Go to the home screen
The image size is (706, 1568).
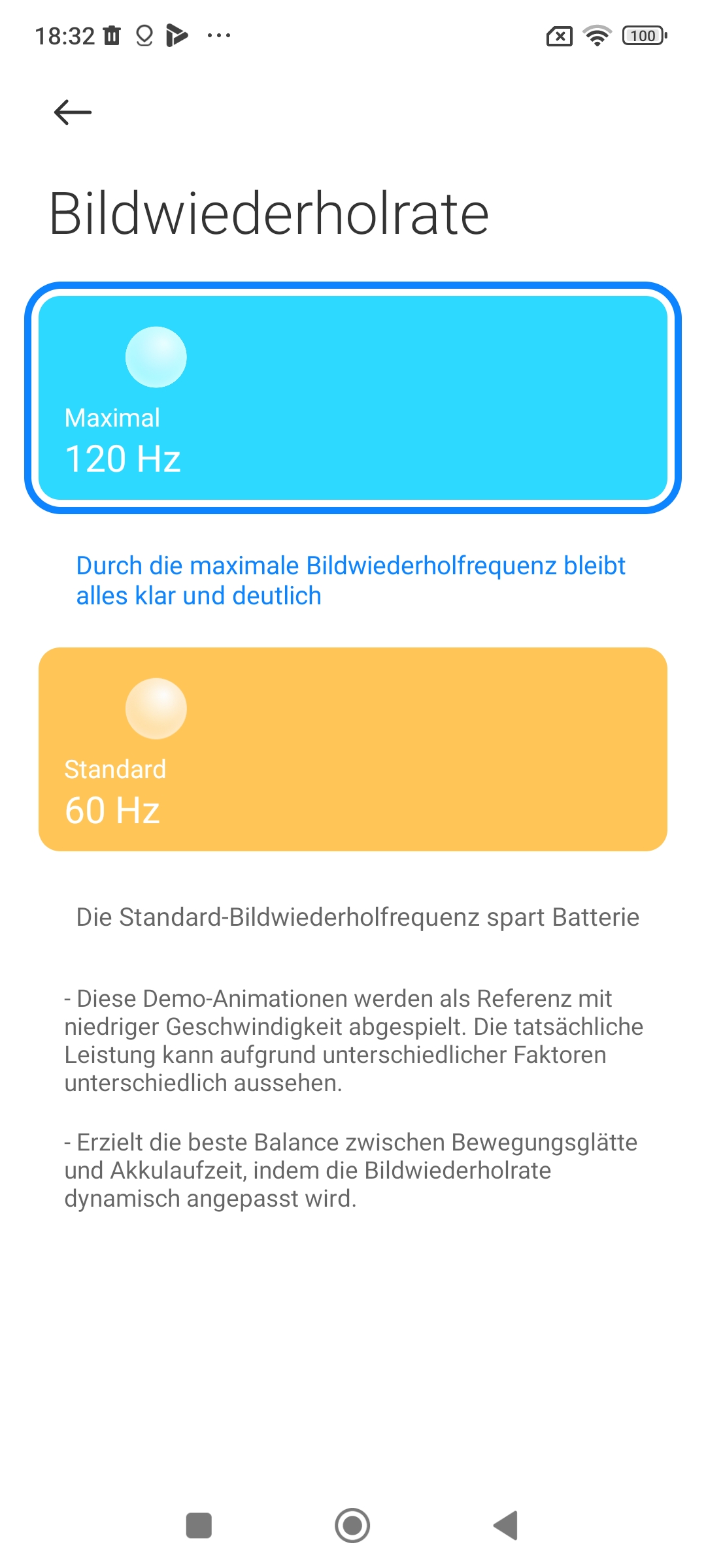352,1526
